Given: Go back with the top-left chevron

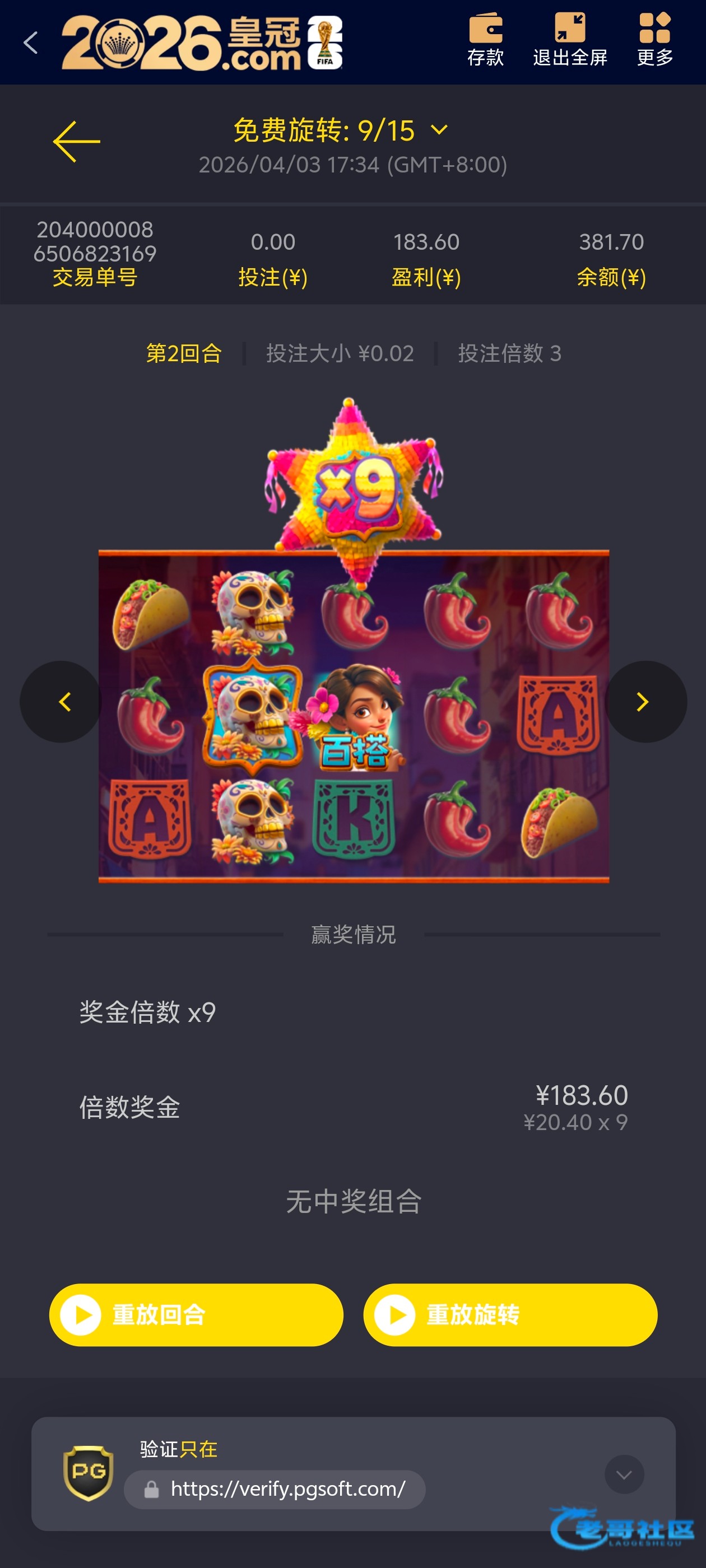Looking at the screenshot, I should pyautogui.click(x=30, y=43).
